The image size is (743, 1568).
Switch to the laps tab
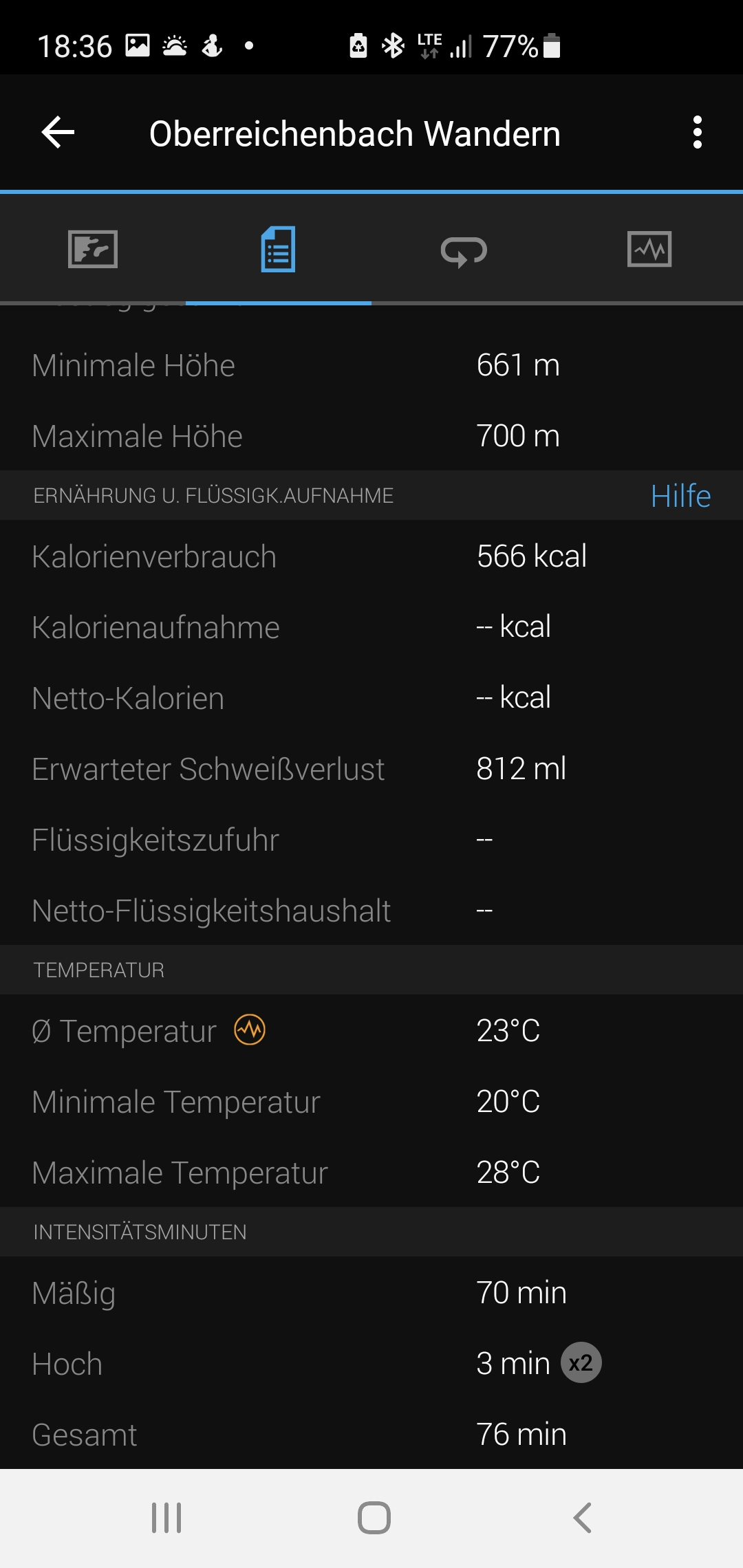pyautogui.click(x=464, y=250)
